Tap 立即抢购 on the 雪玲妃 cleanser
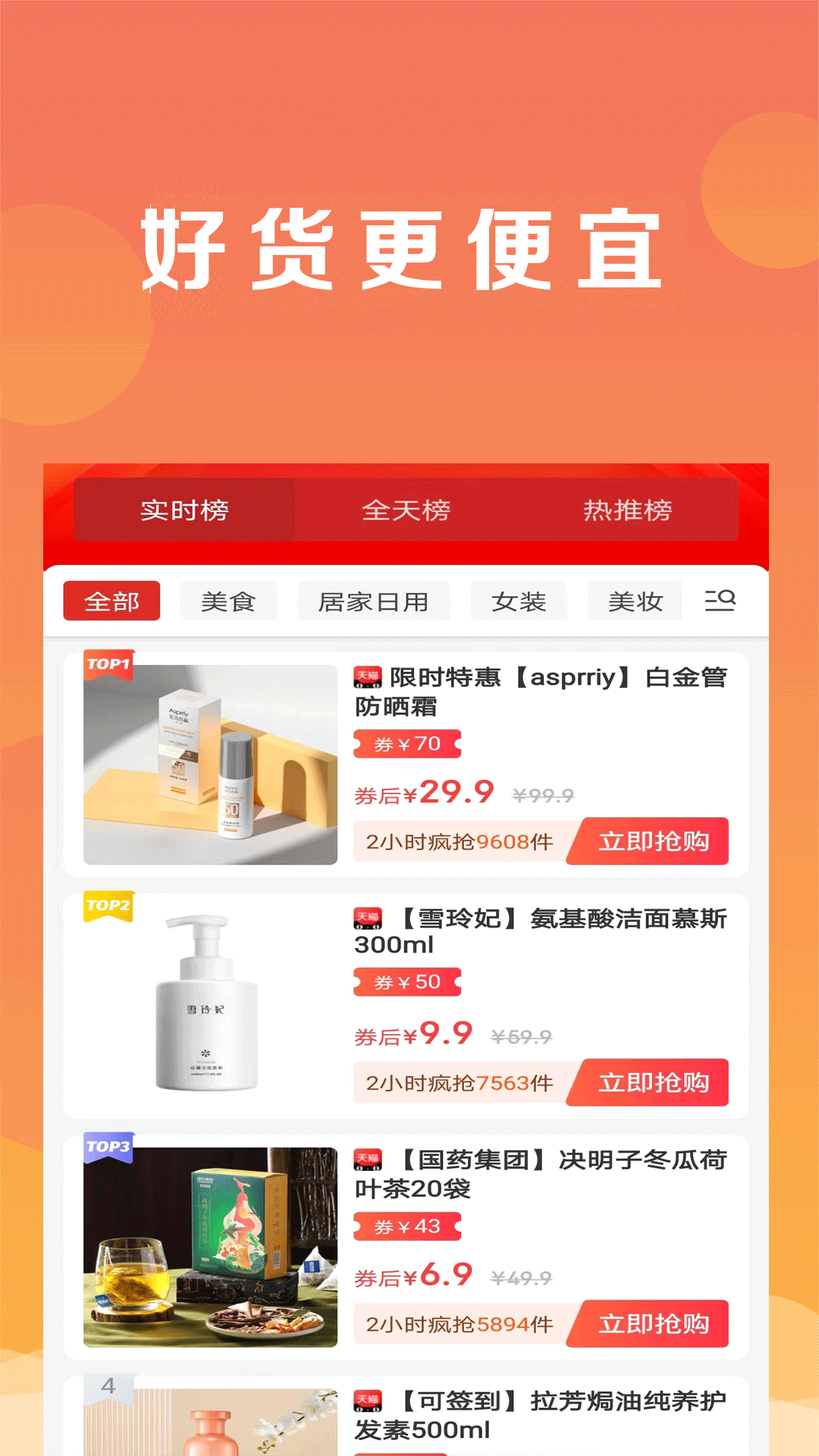 654,1083
